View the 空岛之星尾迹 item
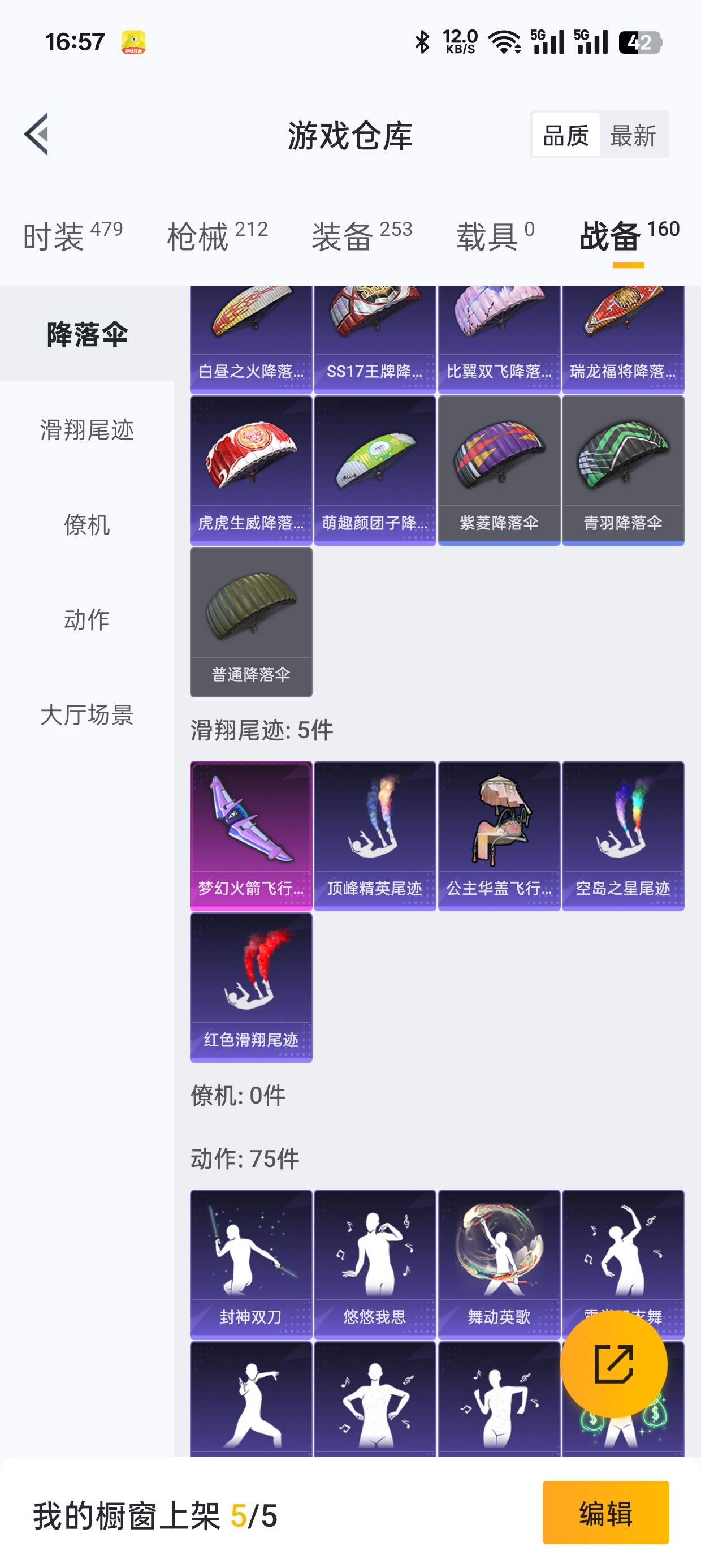 click(622, 835)
